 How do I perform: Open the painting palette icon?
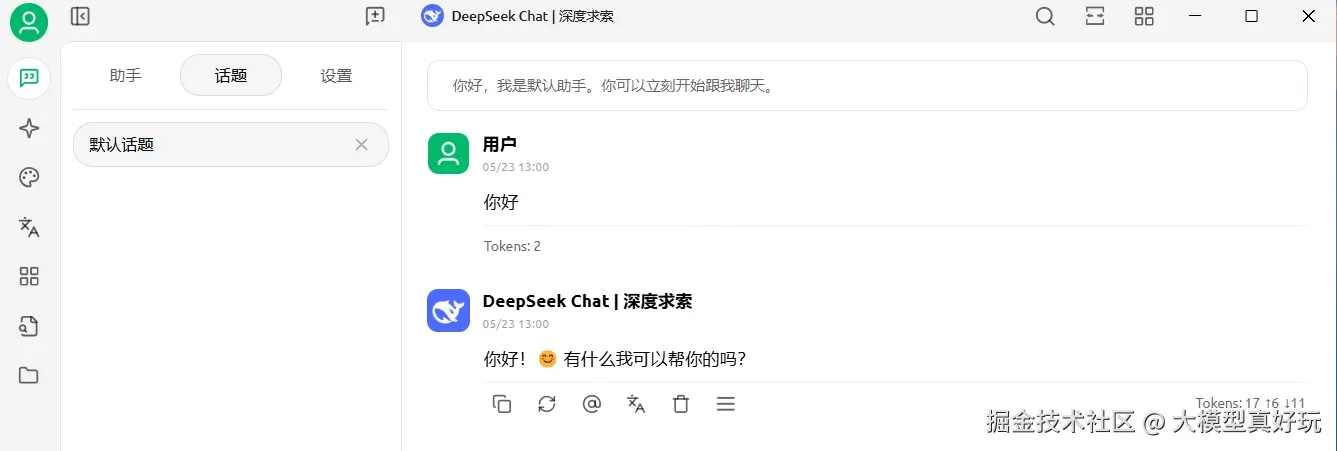click(x=29, y=178)
